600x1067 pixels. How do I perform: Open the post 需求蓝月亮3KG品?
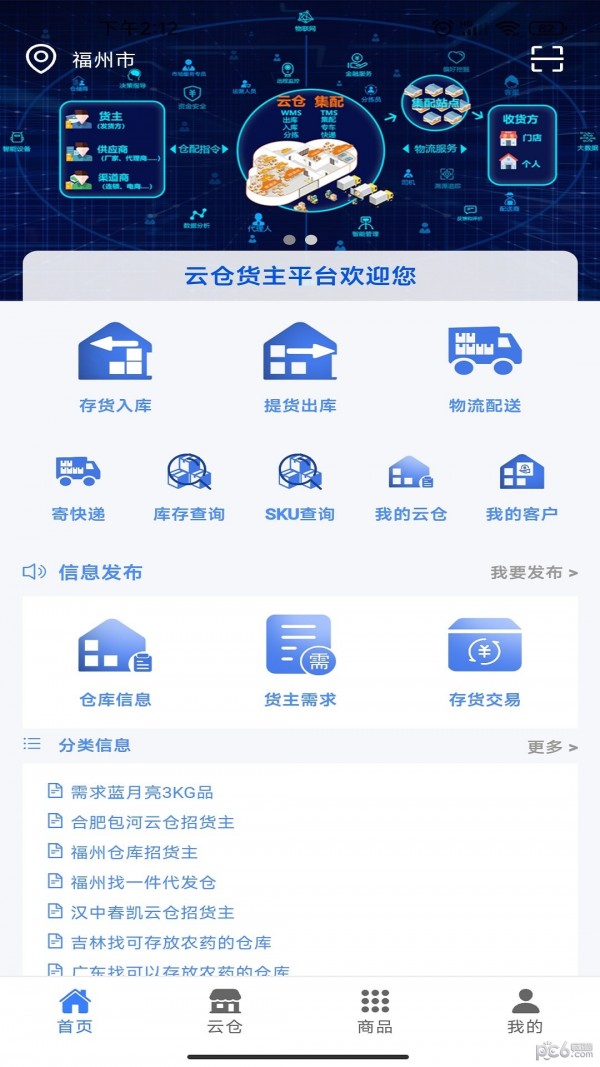141,792
